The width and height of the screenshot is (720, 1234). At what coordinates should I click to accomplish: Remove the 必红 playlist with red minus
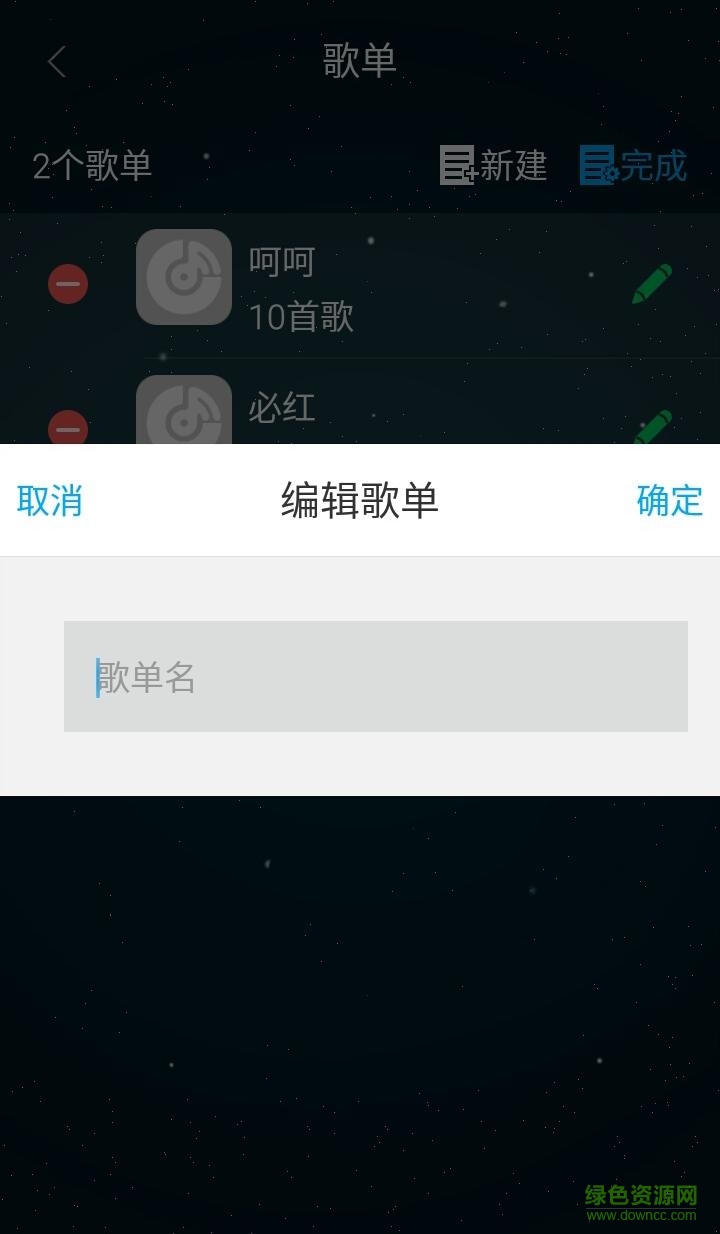[x=68, y=429]
